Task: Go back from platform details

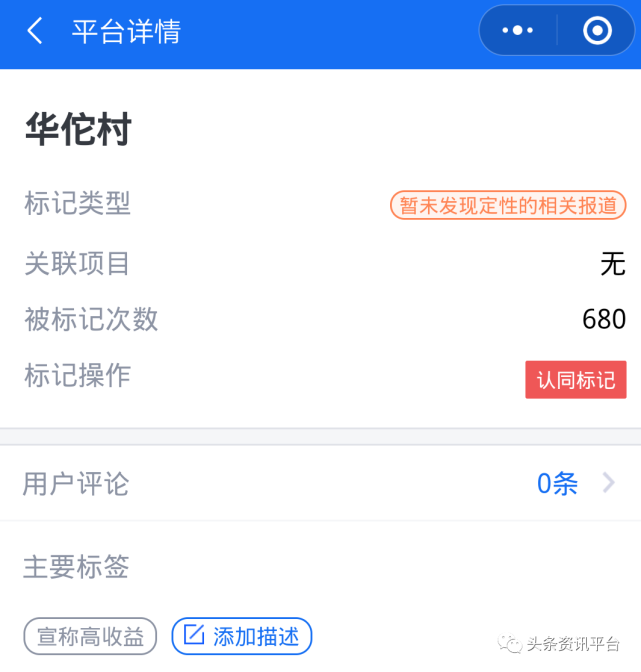Action: tap(35, 31)
